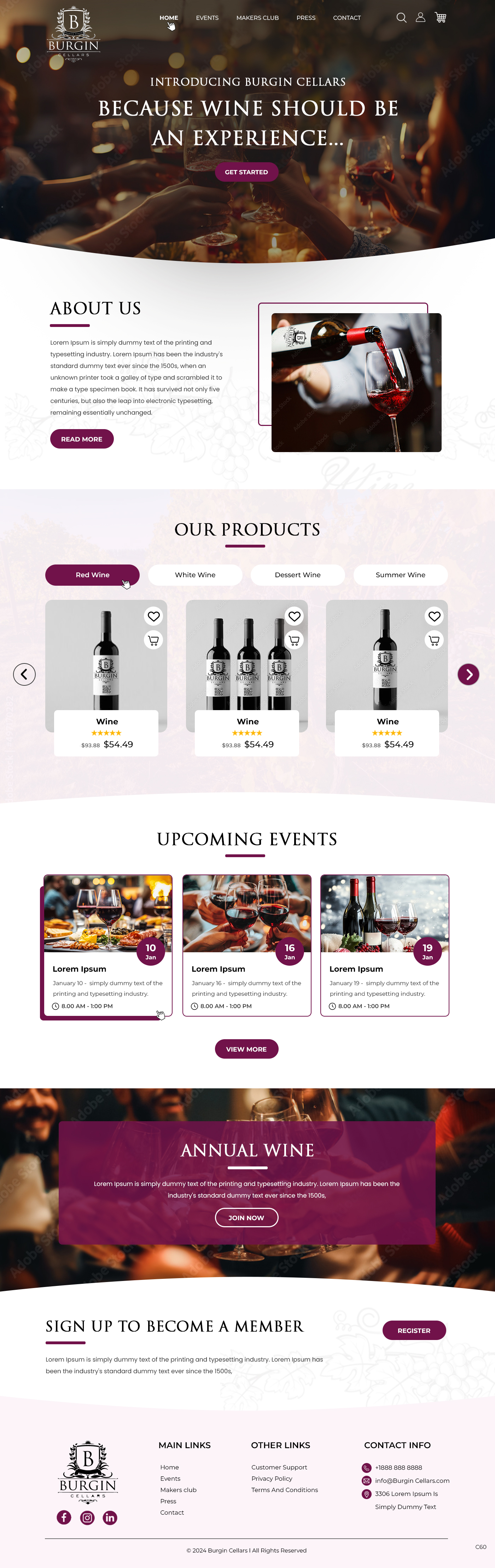Screen dimensions: 495x1568
Task: Open Privacy Policy in the footer
Action: (272, 1479)
